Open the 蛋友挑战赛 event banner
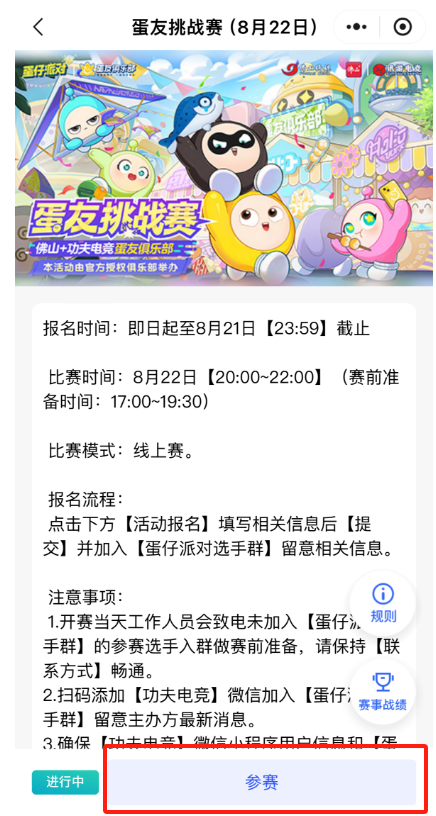This screenshot has height=816, width=436. (x=224, y=168)
